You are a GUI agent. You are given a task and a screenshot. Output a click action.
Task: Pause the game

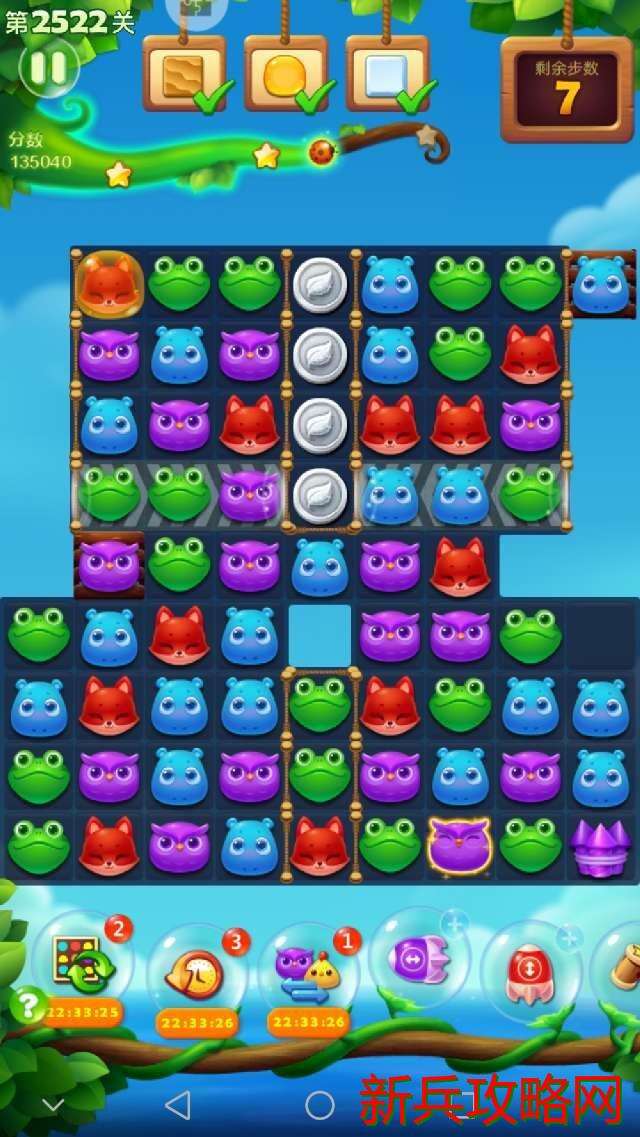point(48,68)
